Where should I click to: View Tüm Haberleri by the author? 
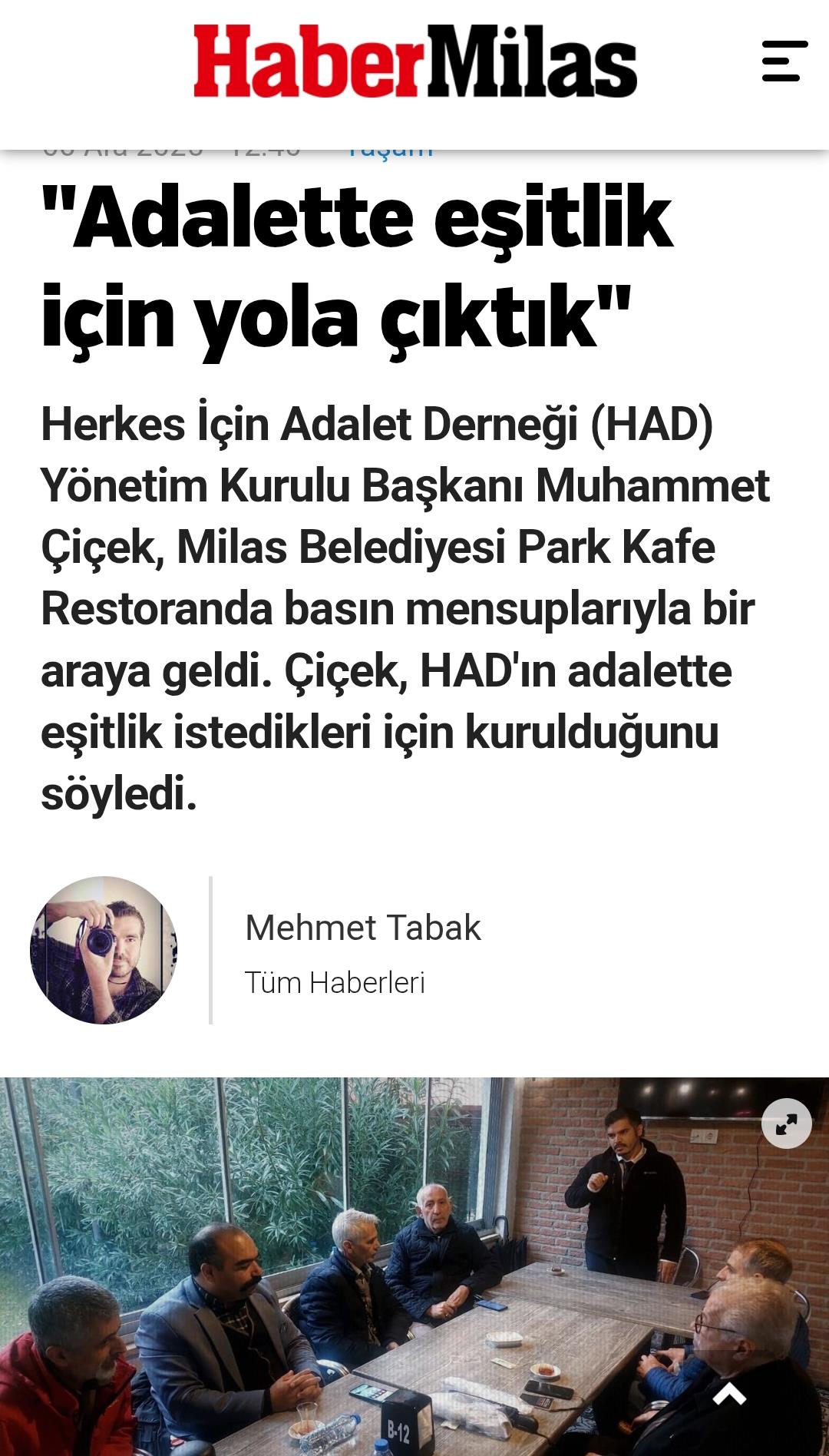pyautogui.click(x=335, y=983)
